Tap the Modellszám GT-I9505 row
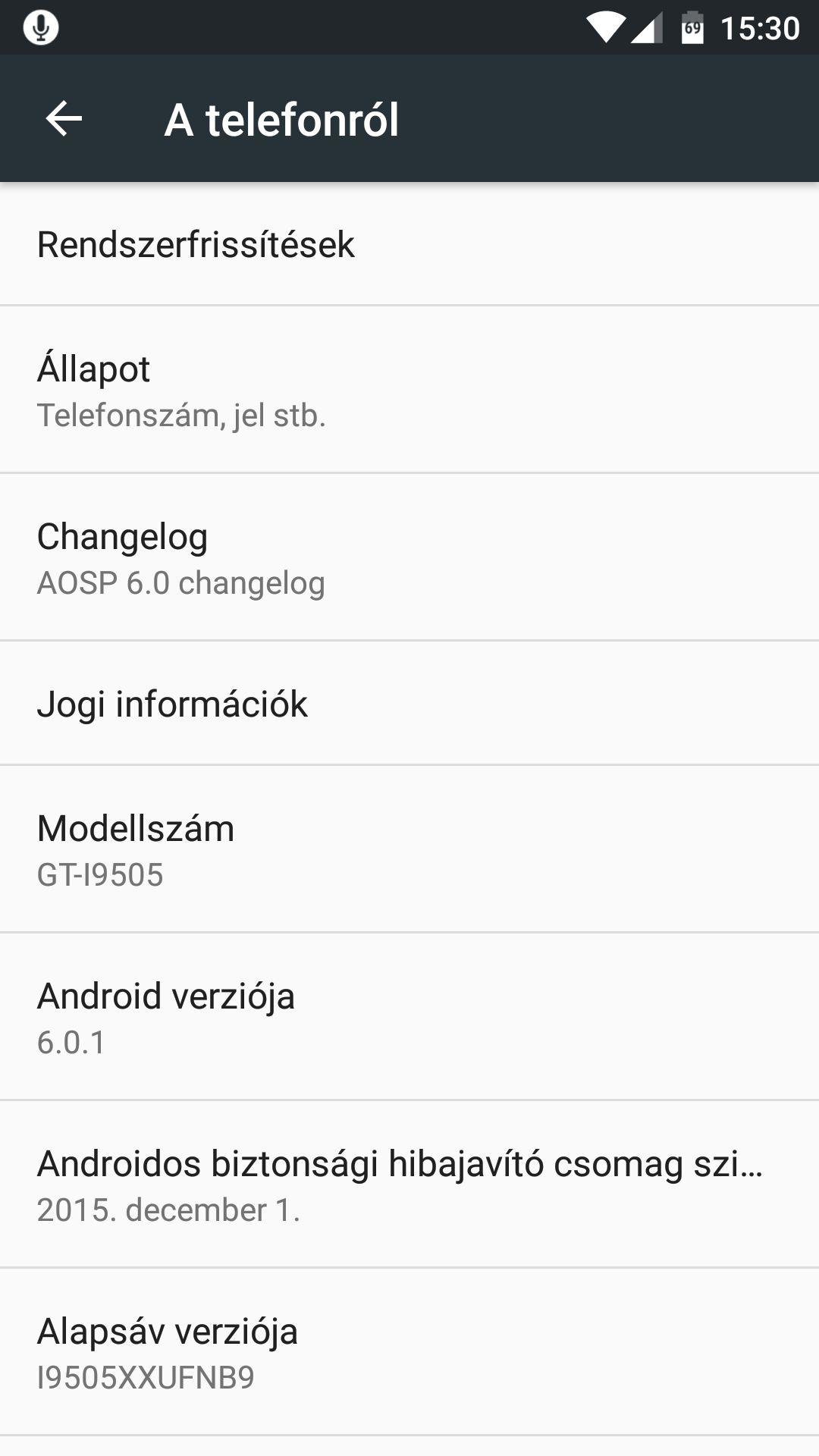Viewport: 819px width, 1456px height. tap(409, 849)
